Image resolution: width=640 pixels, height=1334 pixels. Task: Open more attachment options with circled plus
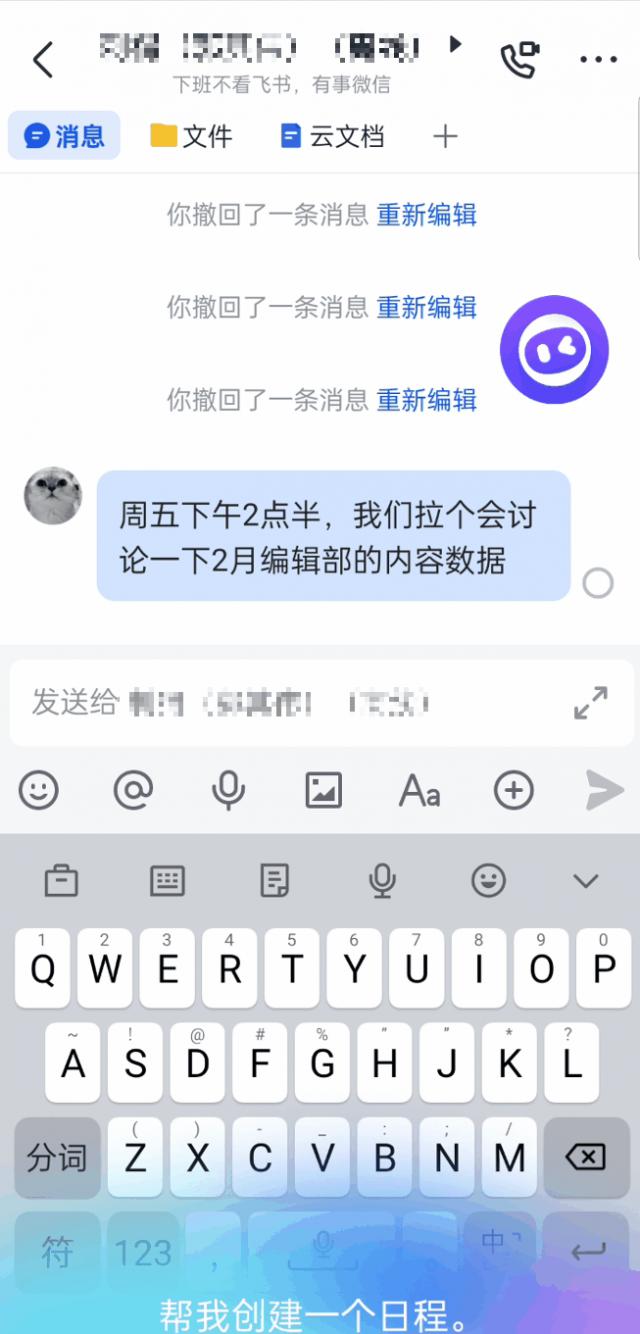click(x=514, y=790)
